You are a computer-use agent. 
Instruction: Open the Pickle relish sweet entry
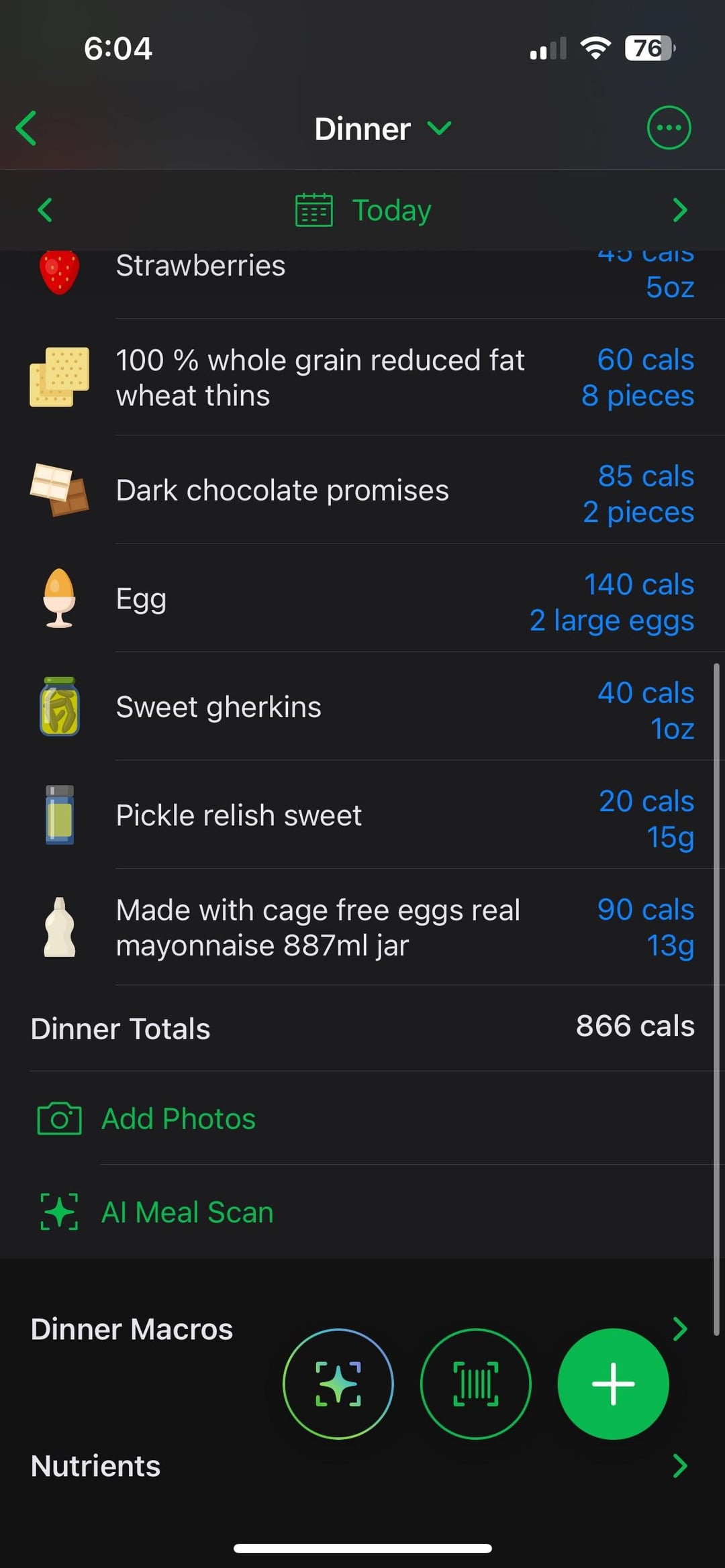coord(362,815)
